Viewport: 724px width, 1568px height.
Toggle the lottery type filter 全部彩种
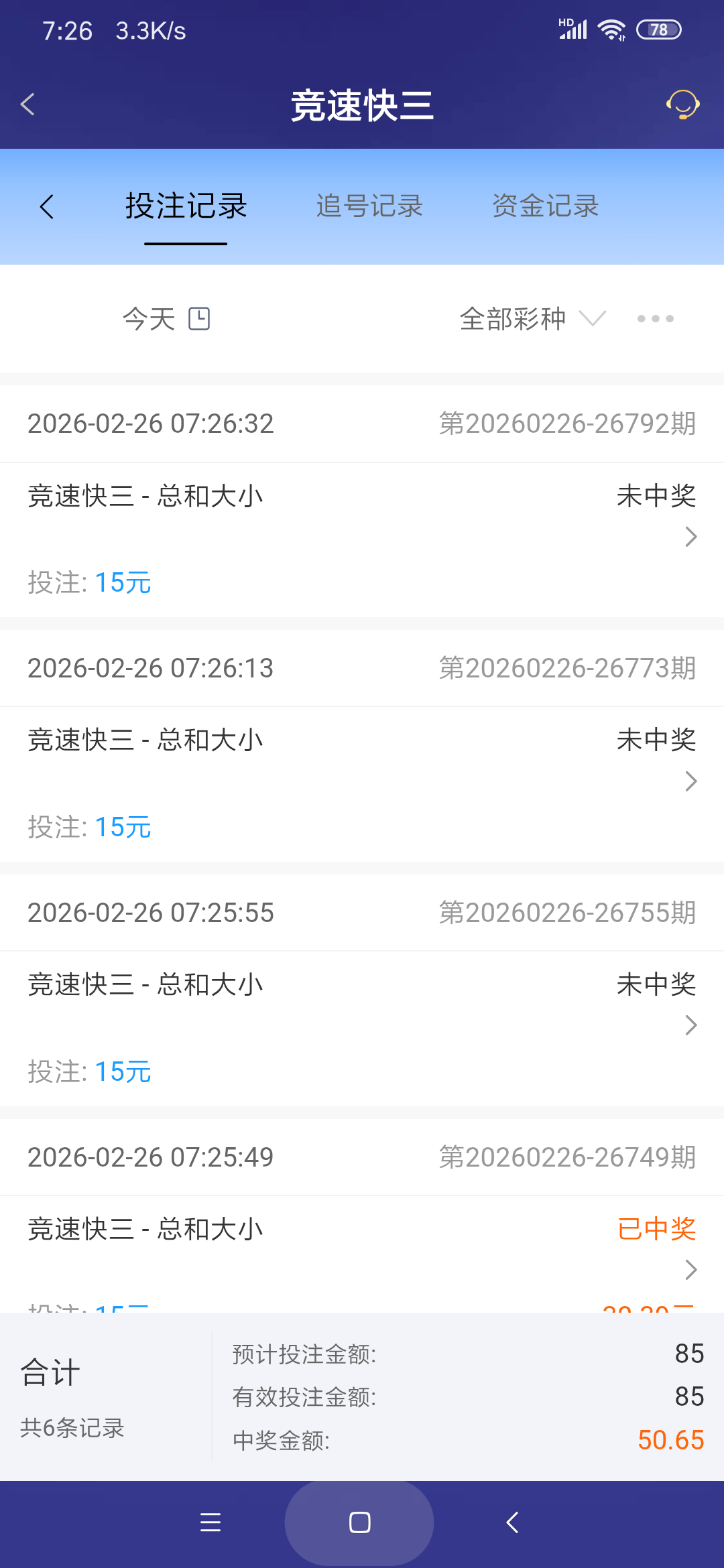point(511,319)
